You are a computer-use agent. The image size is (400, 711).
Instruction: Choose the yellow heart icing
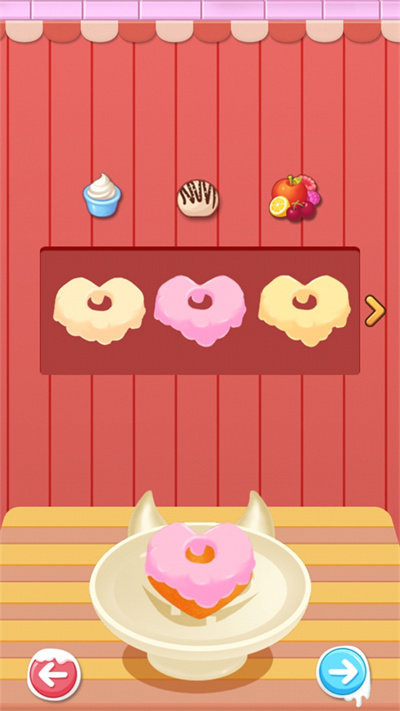click(x=304, y=311)
